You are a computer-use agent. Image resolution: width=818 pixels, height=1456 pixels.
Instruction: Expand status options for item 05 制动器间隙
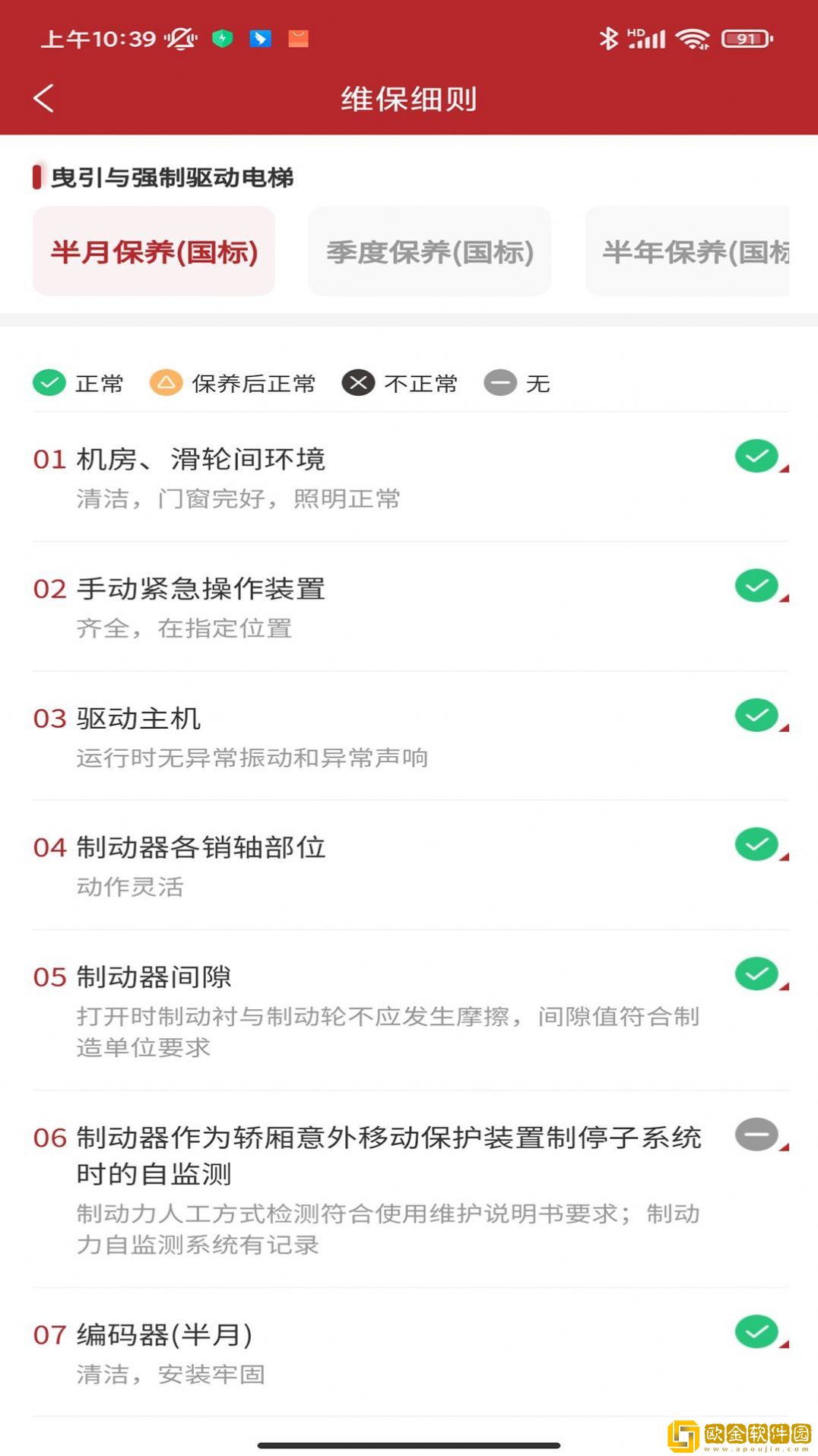point(756,973)
